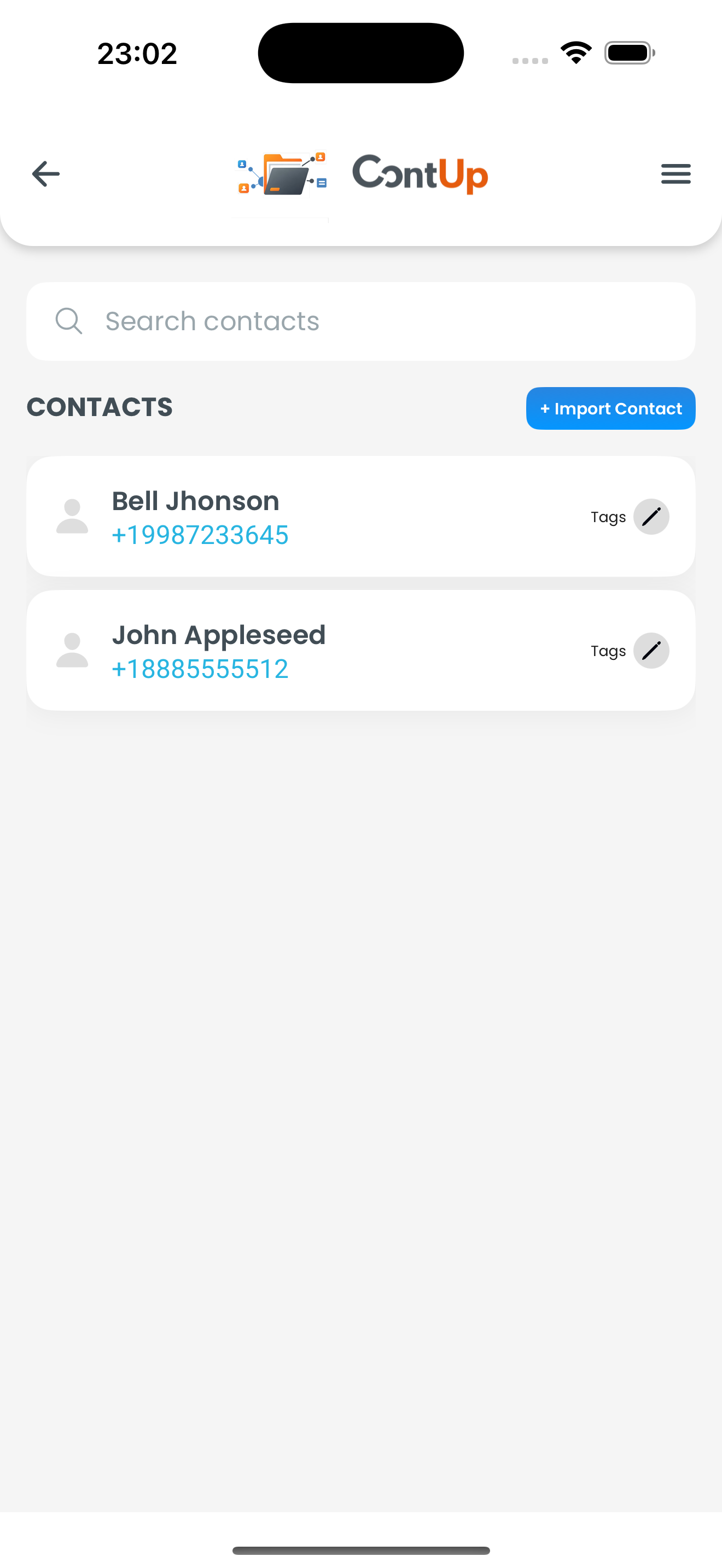Select the Tags label next to John Appleseed
Screen dimensions: 722x1568
tap(608, 650)
